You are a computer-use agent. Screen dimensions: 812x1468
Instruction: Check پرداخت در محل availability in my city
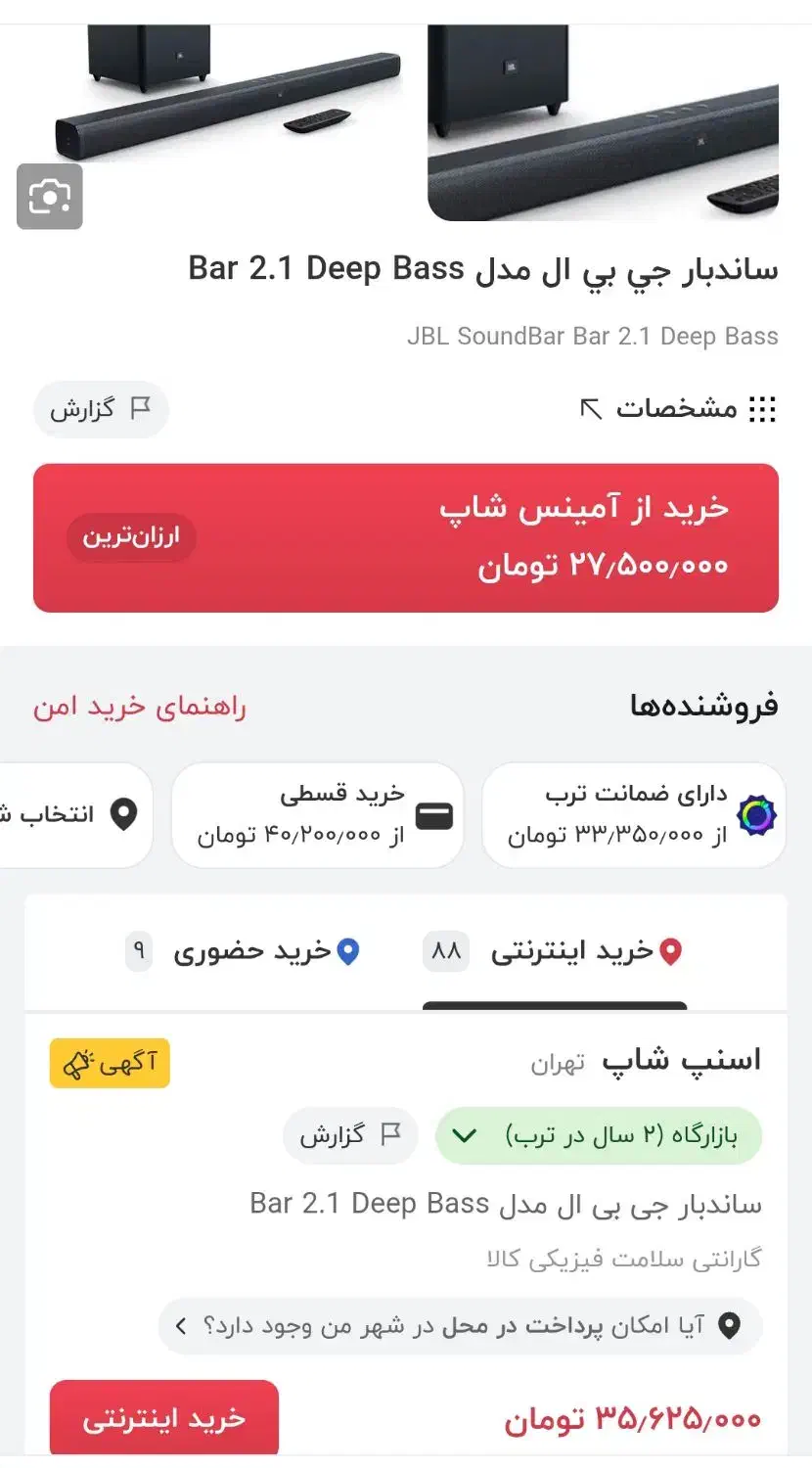(460, 1326)
